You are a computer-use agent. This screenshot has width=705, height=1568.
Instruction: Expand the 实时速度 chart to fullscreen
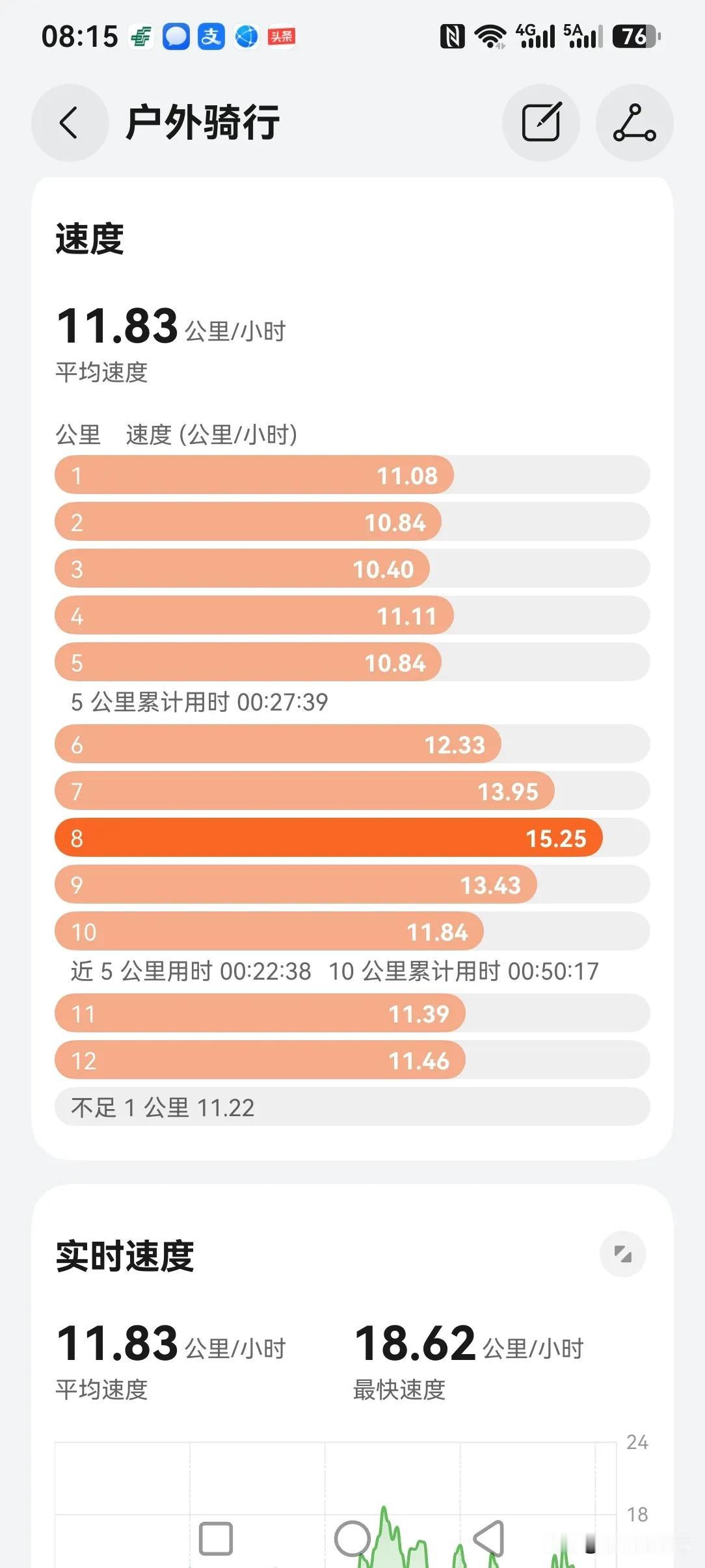point(622,1253)
